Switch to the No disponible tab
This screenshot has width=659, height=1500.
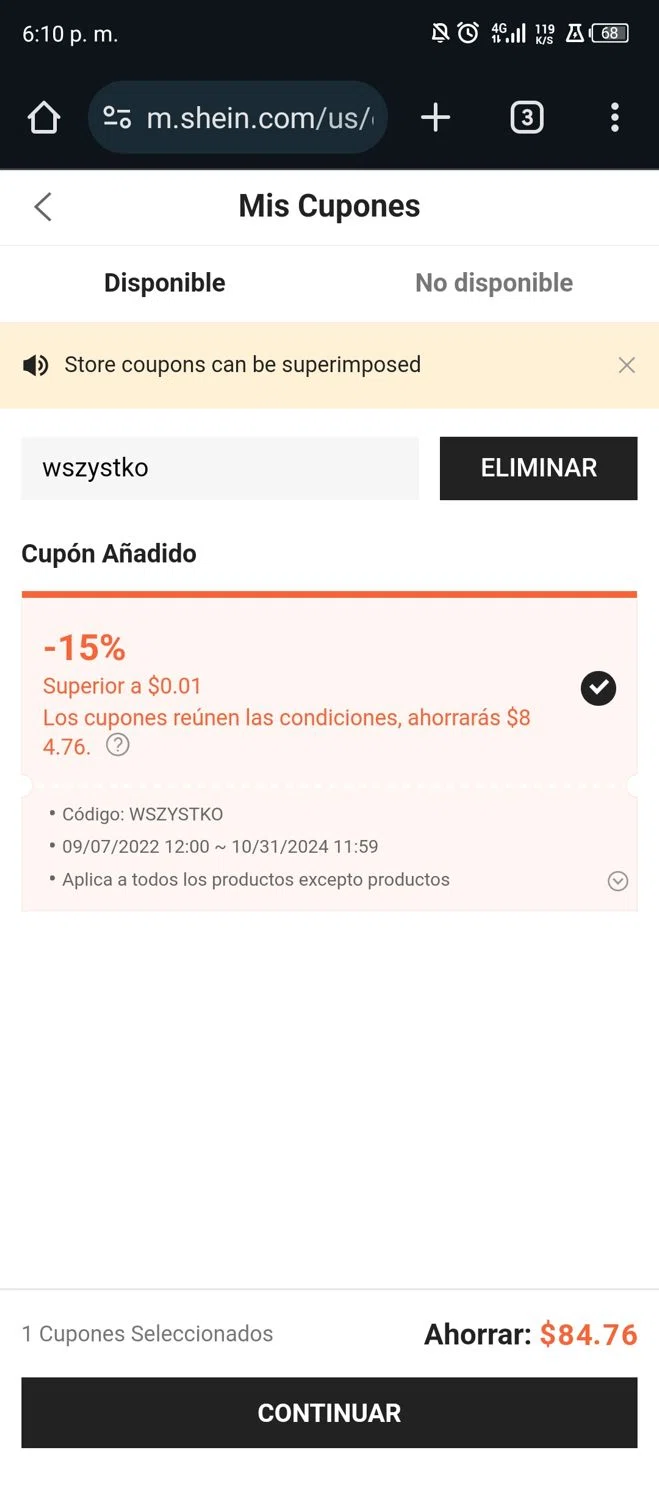point(494,283)
